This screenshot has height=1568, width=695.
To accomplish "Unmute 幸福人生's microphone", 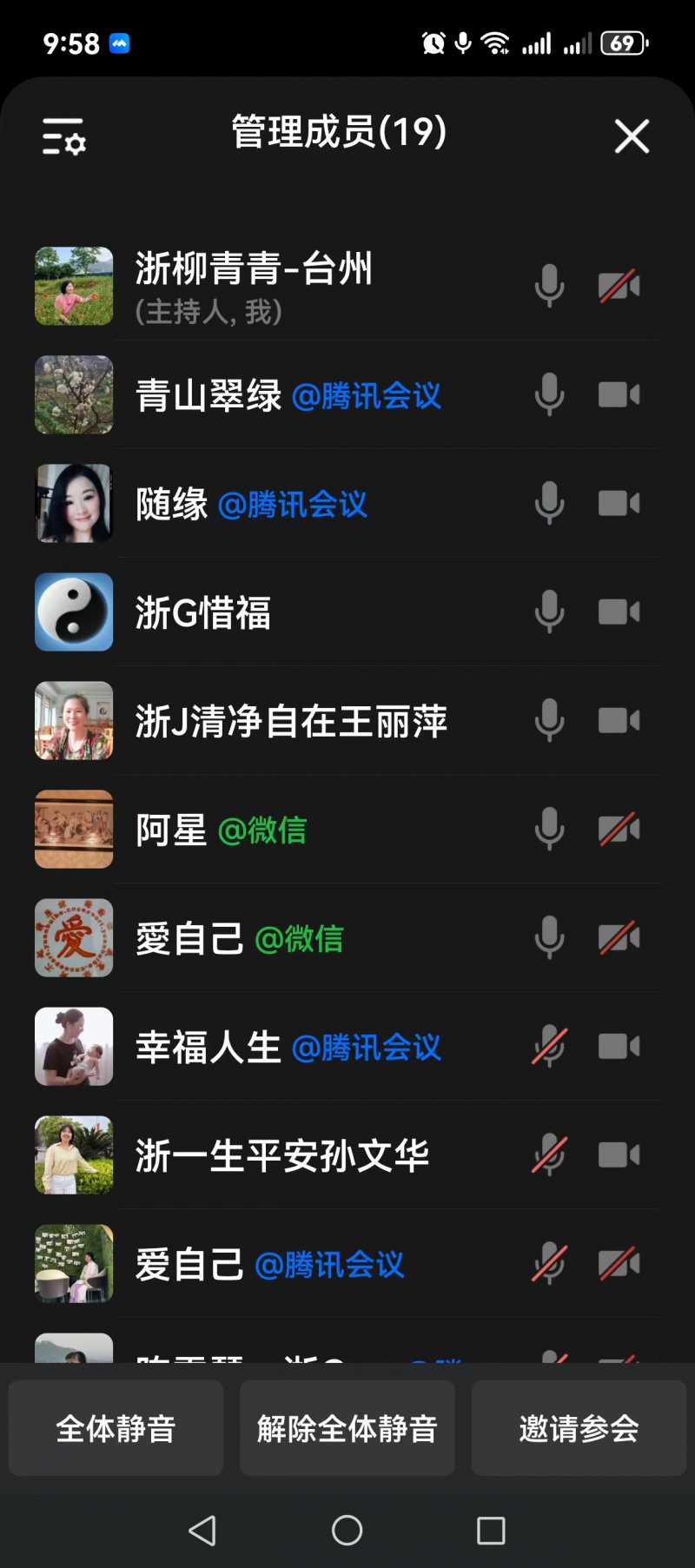I will 549,1047.
